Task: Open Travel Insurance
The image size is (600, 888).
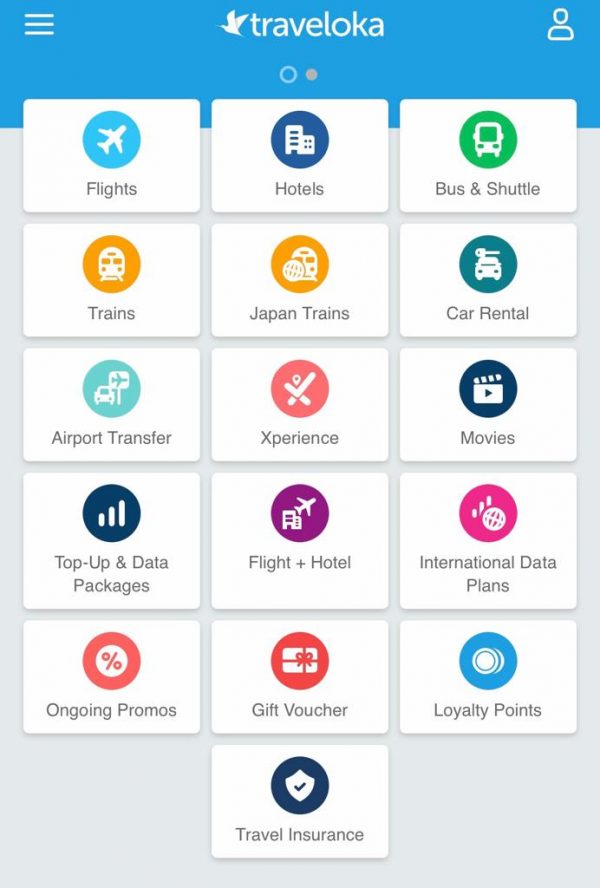Action: click(x=299, y=801)
